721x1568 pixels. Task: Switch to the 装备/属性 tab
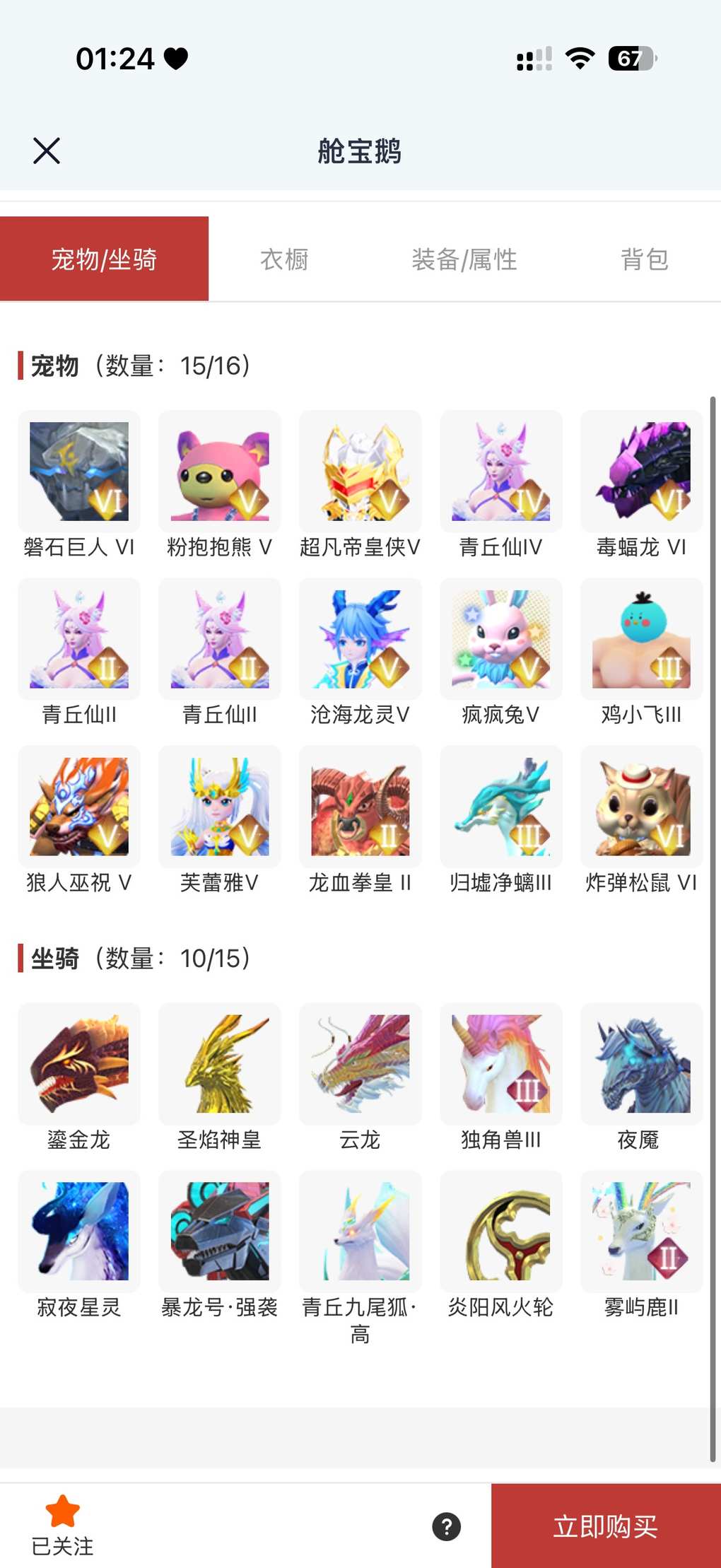pos(464,259)
